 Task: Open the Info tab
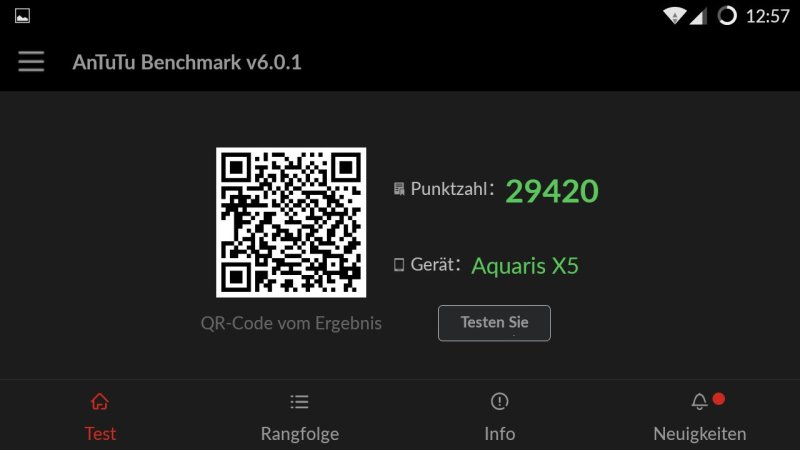coord(499,416)
